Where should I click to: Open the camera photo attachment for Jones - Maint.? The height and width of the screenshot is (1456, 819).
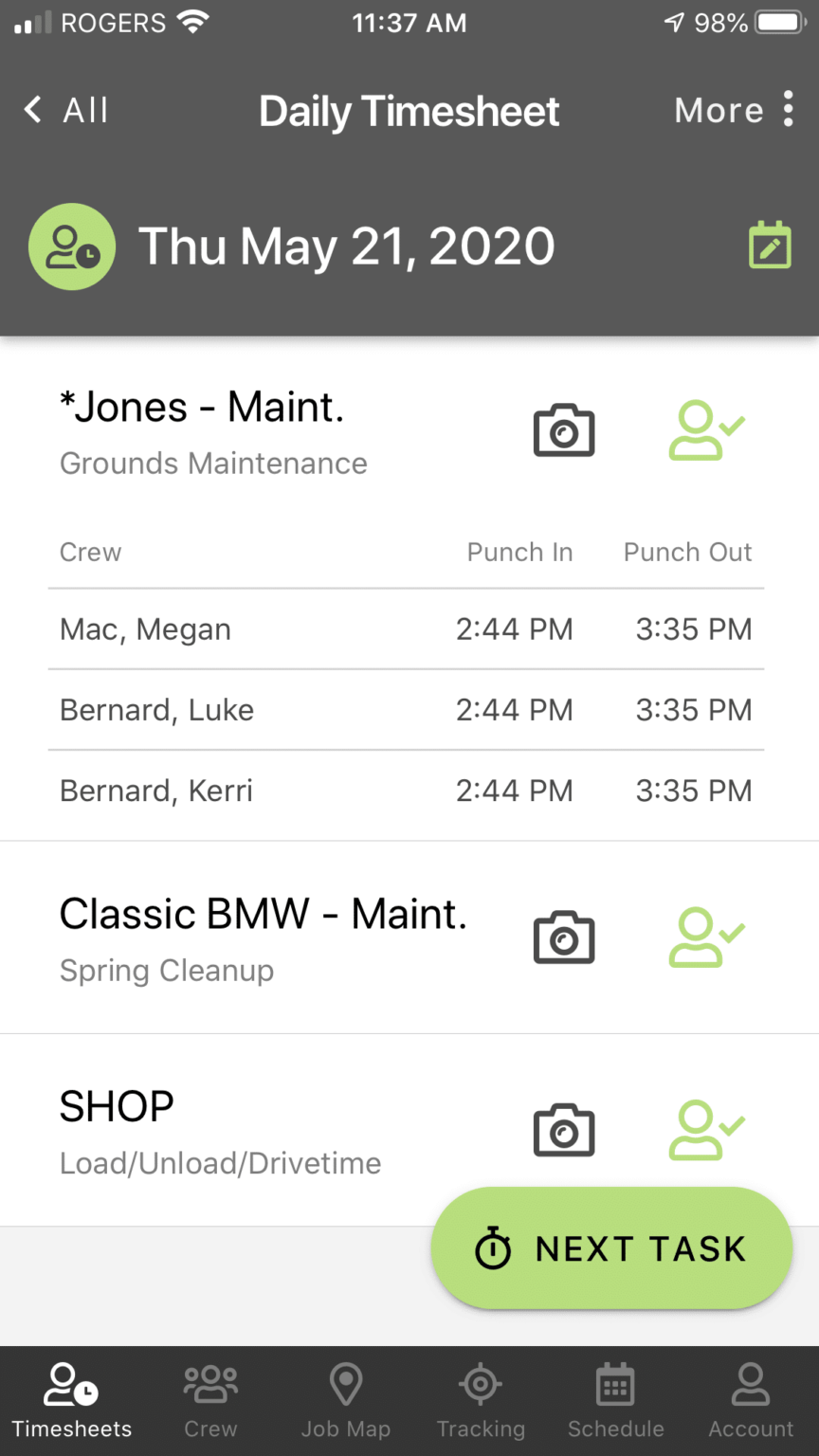[x=564, y=429]
